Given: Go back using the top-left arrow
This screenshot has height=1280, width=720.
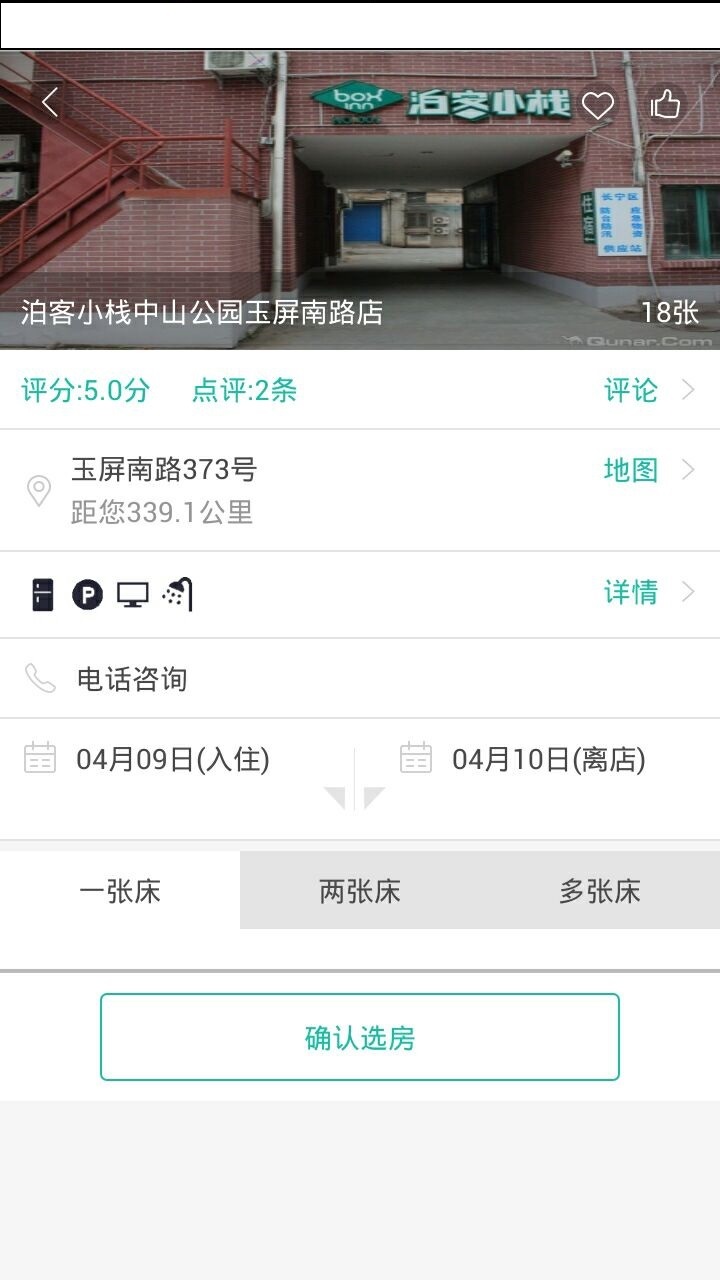Looking at the screenshot, I should [50, 102].
